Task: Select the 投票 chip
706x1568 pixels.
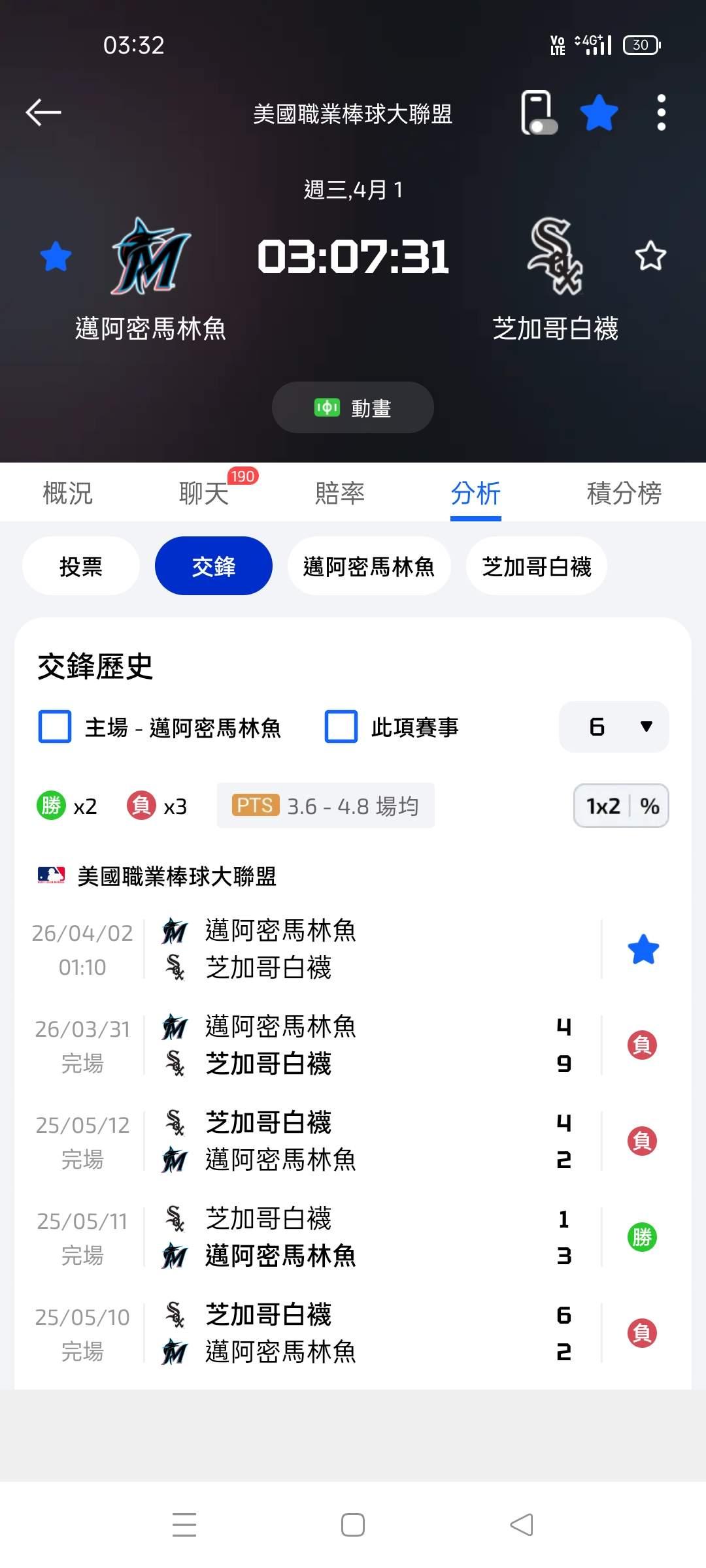Action: pyautogui.click(x=81, y=566)
